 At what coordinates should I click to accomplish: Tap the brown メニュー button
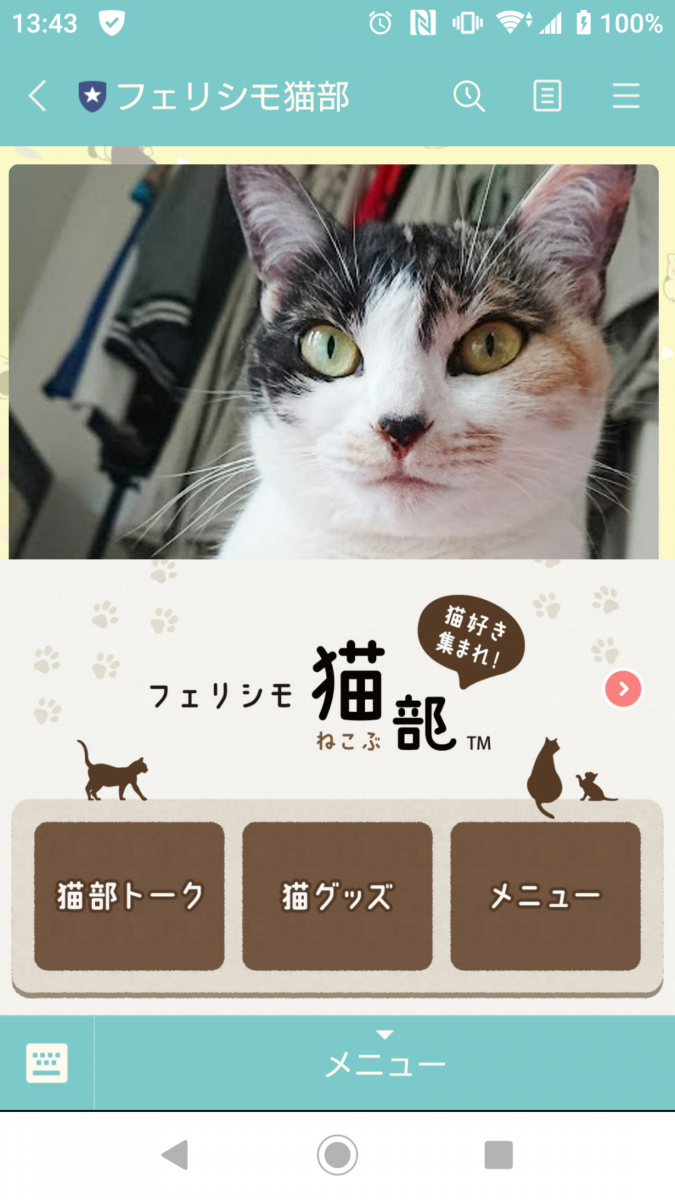(x=545, y=896)
